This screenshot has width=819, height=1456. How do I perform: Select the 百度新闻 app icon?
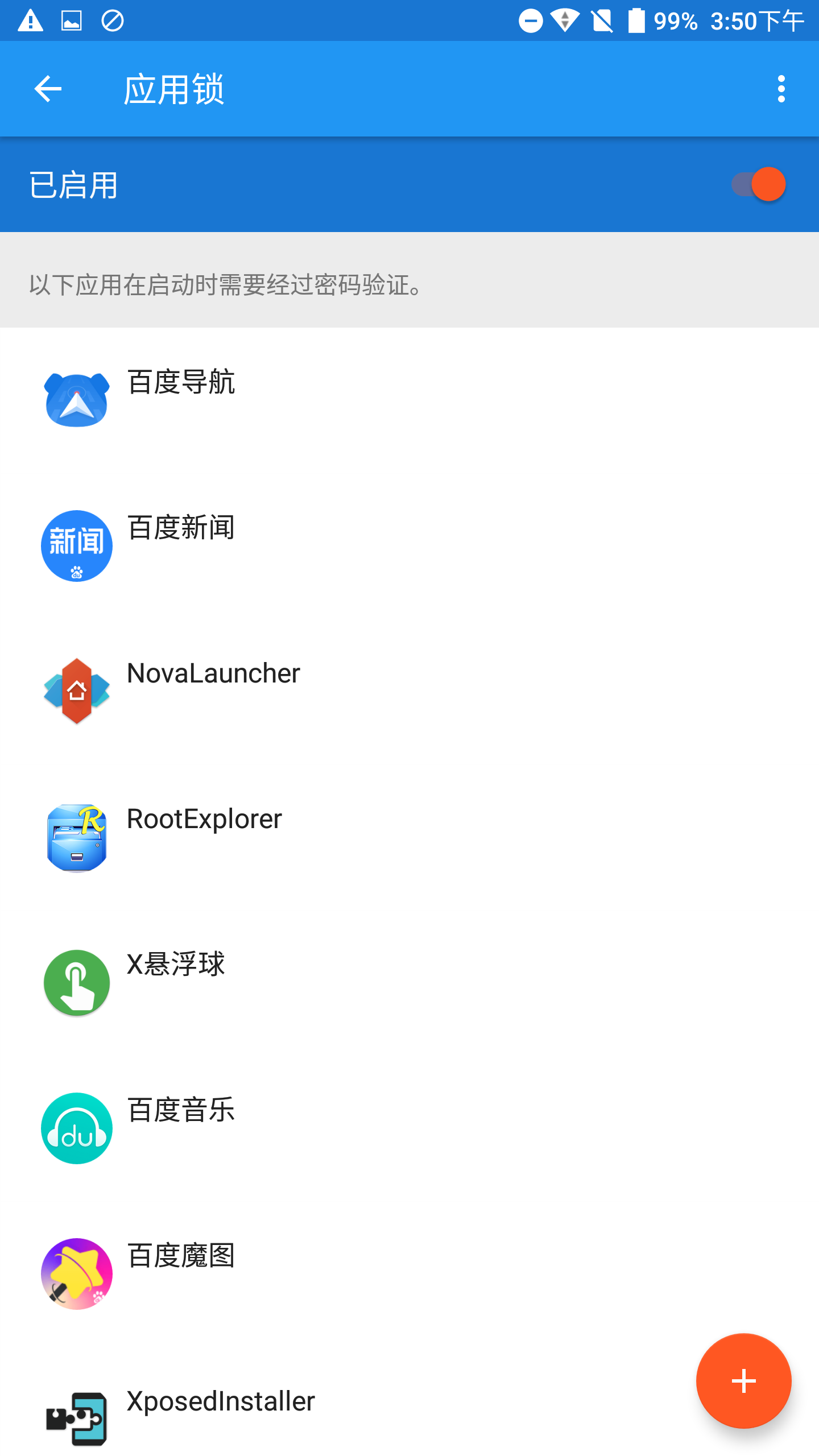(77, 545)
